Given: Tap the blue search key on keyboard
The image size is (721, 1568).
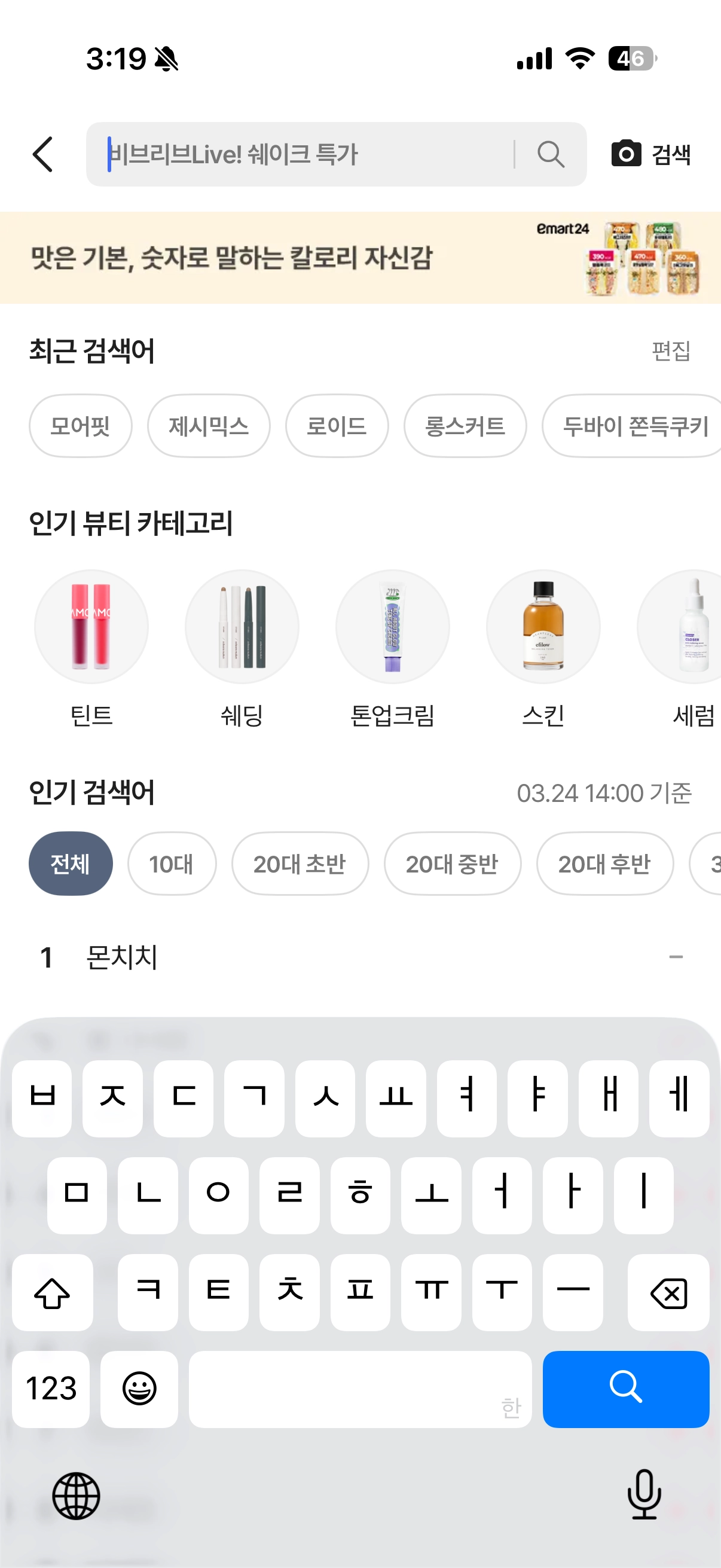Looking at the screenshot, I should [x=625, y=1389].
